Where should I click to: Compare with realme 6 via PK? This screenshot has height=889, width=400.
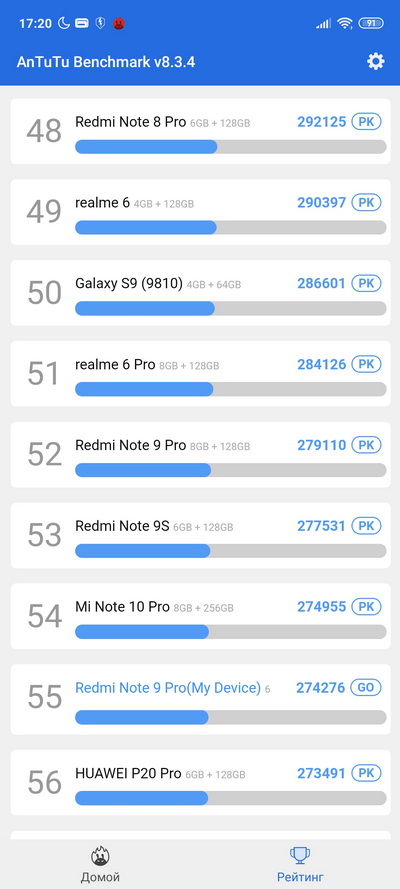[366, 202]
